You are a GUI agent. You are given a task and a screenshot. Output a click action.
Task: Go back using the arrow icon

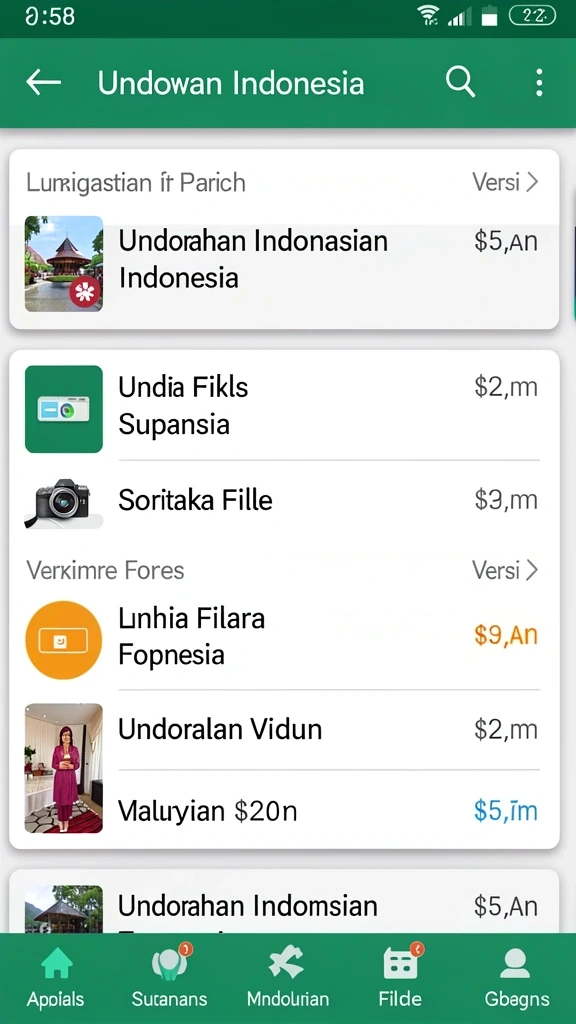(x=43, y=83)
